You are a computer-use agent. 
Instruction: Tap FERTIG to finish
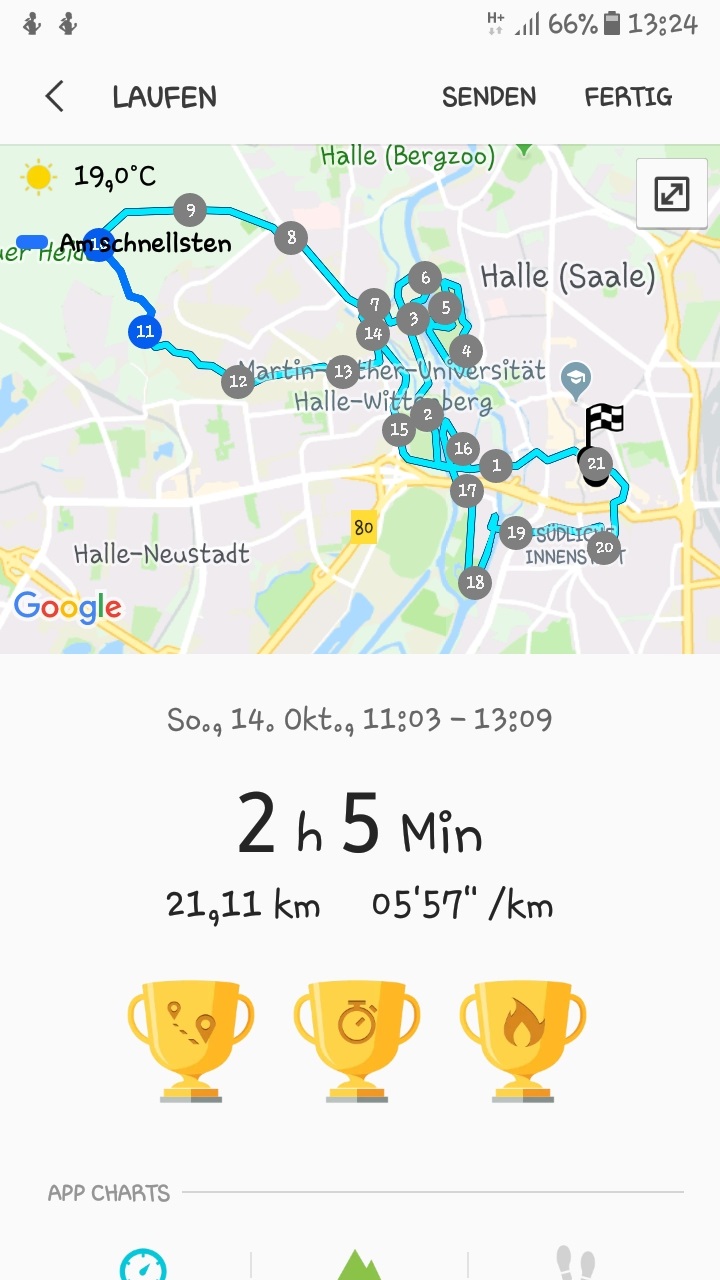[628, 97]
